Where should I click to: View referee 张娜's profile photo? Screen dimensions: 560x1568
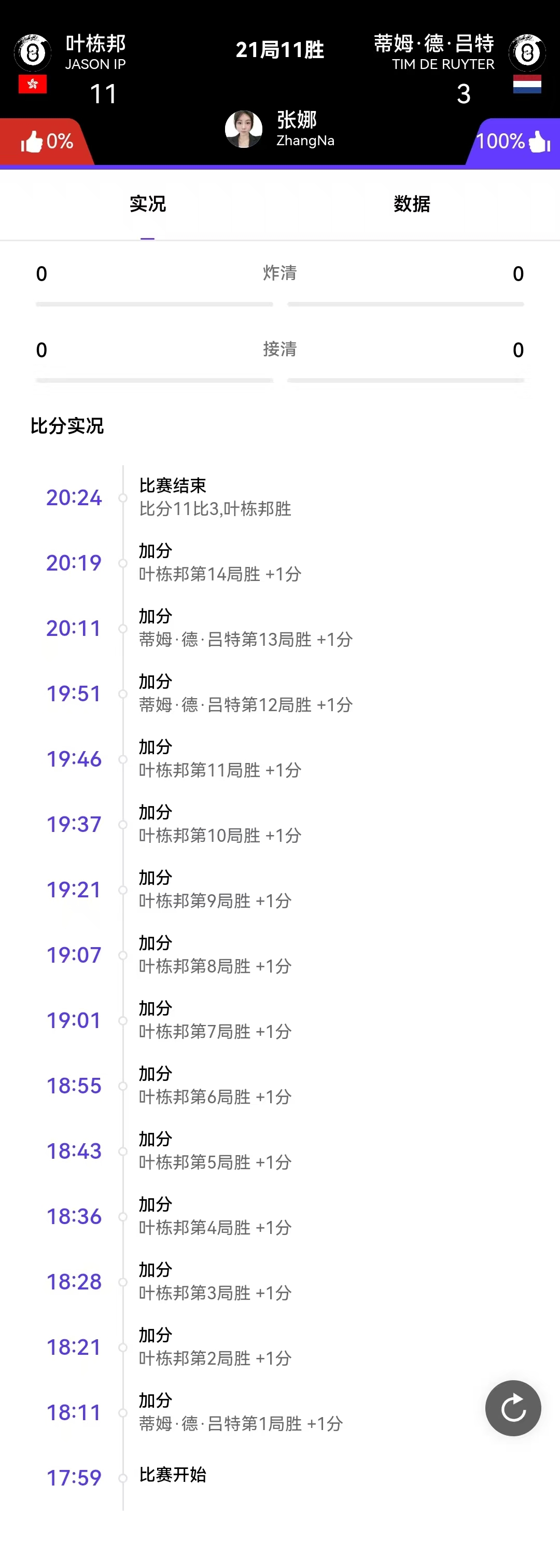(244, 129)
